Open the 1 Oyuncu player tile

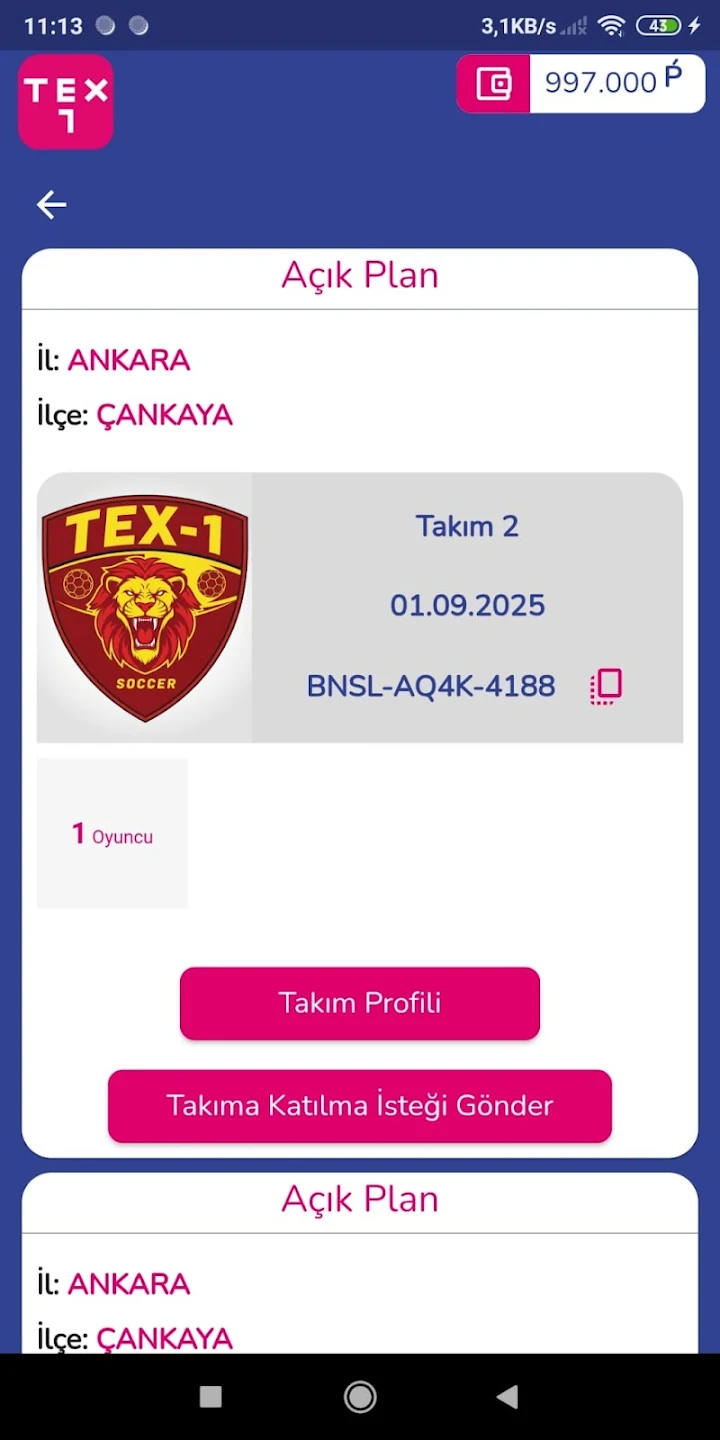point(112,833)
